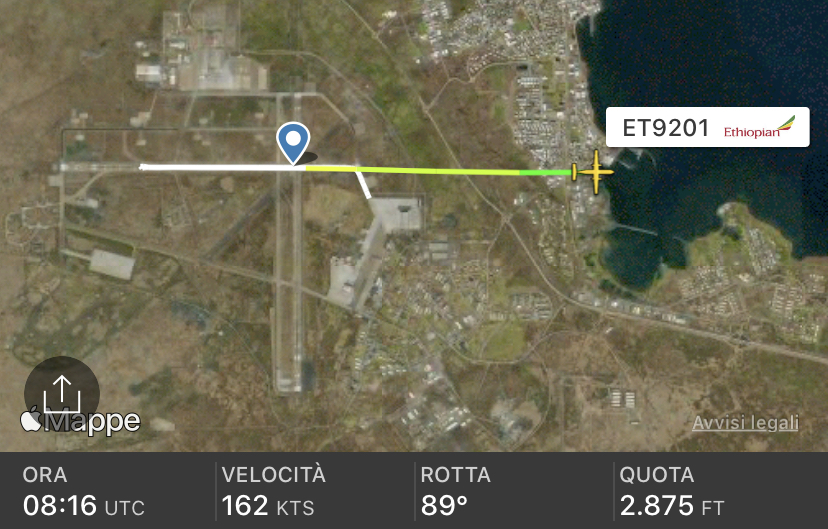Select the blue airport location pin
Screen dimensions: 828x529
coord(293,142)
